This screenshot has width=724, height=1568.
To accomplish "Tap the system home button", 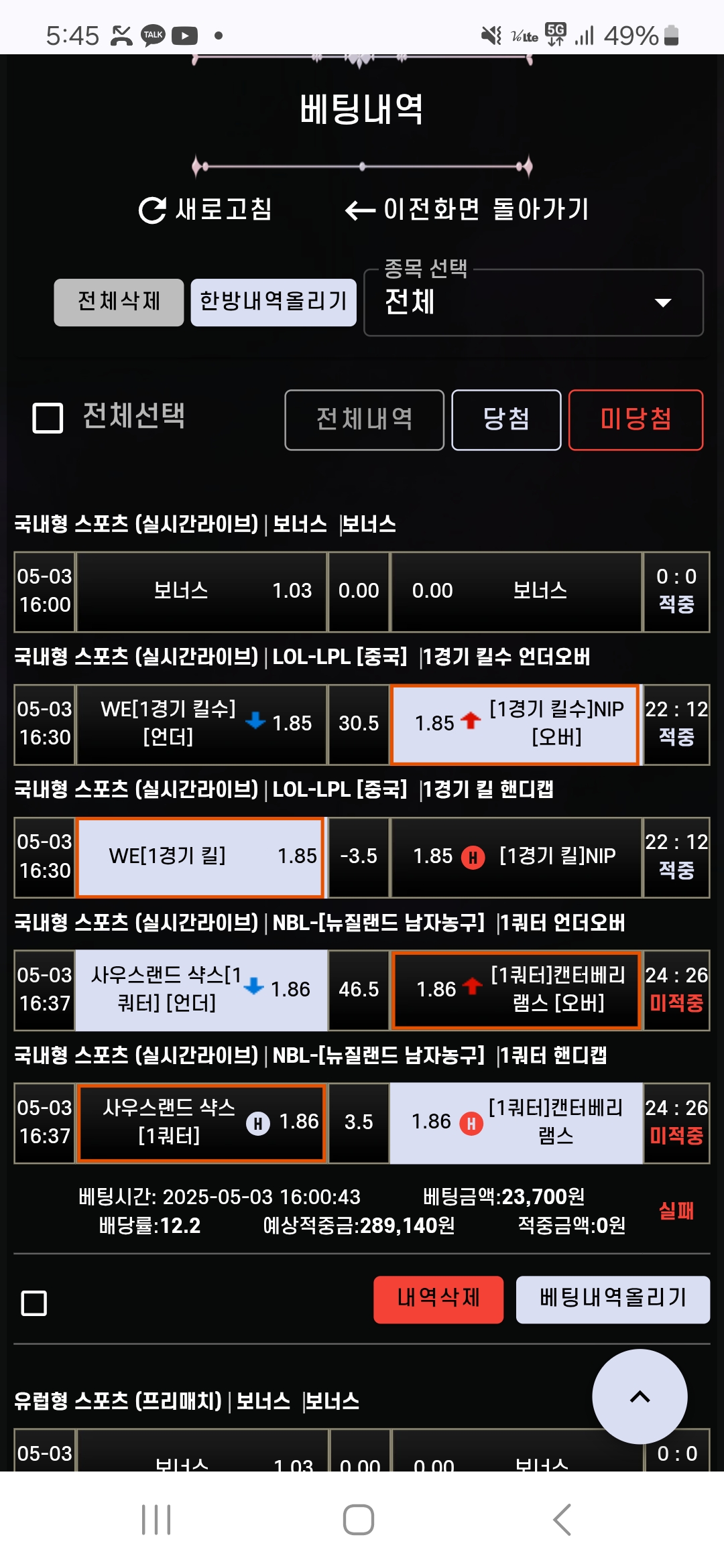I will tap(359, 1519).
